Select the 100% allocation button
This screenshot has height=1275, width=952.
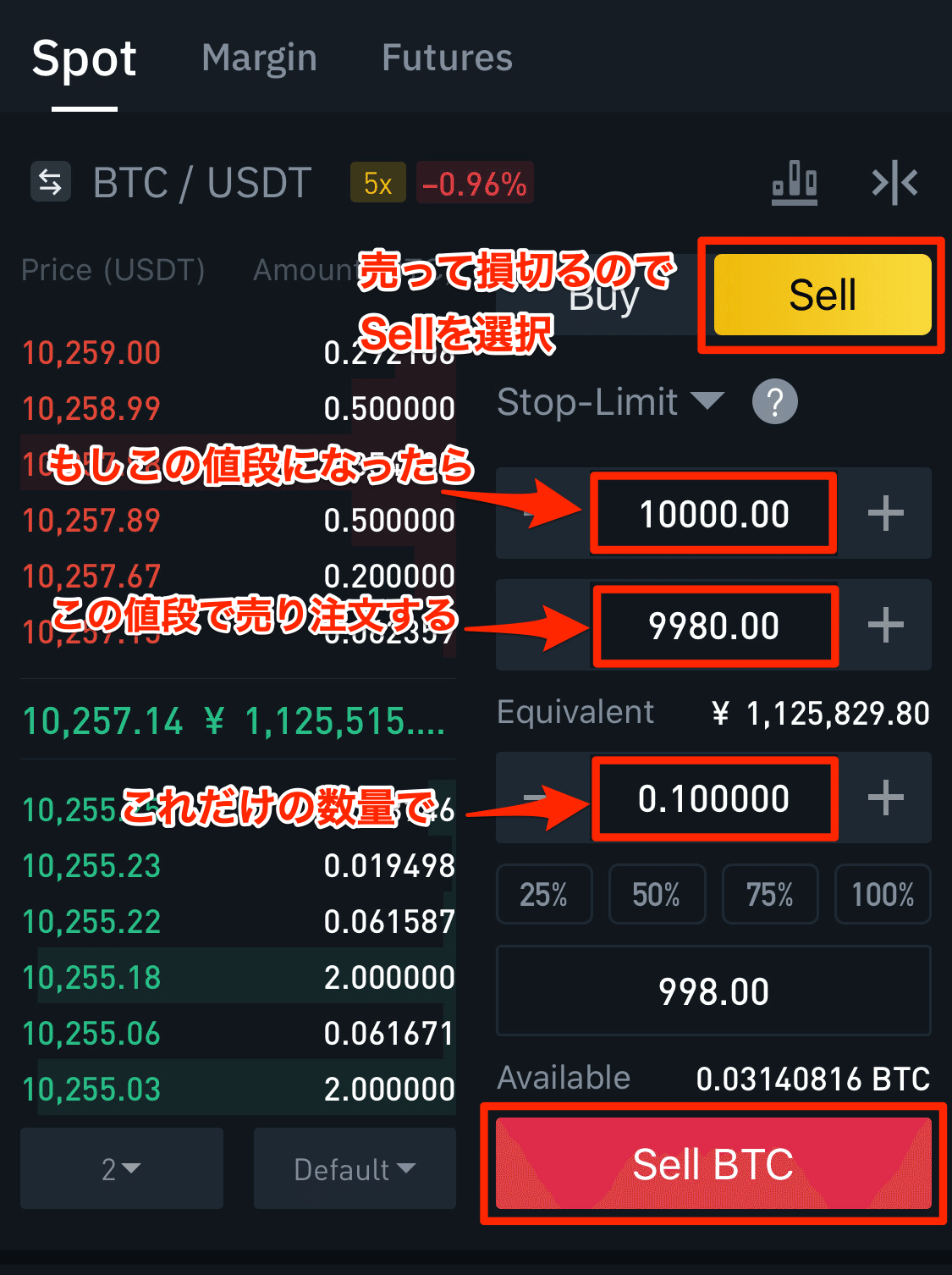click(883, 894)
